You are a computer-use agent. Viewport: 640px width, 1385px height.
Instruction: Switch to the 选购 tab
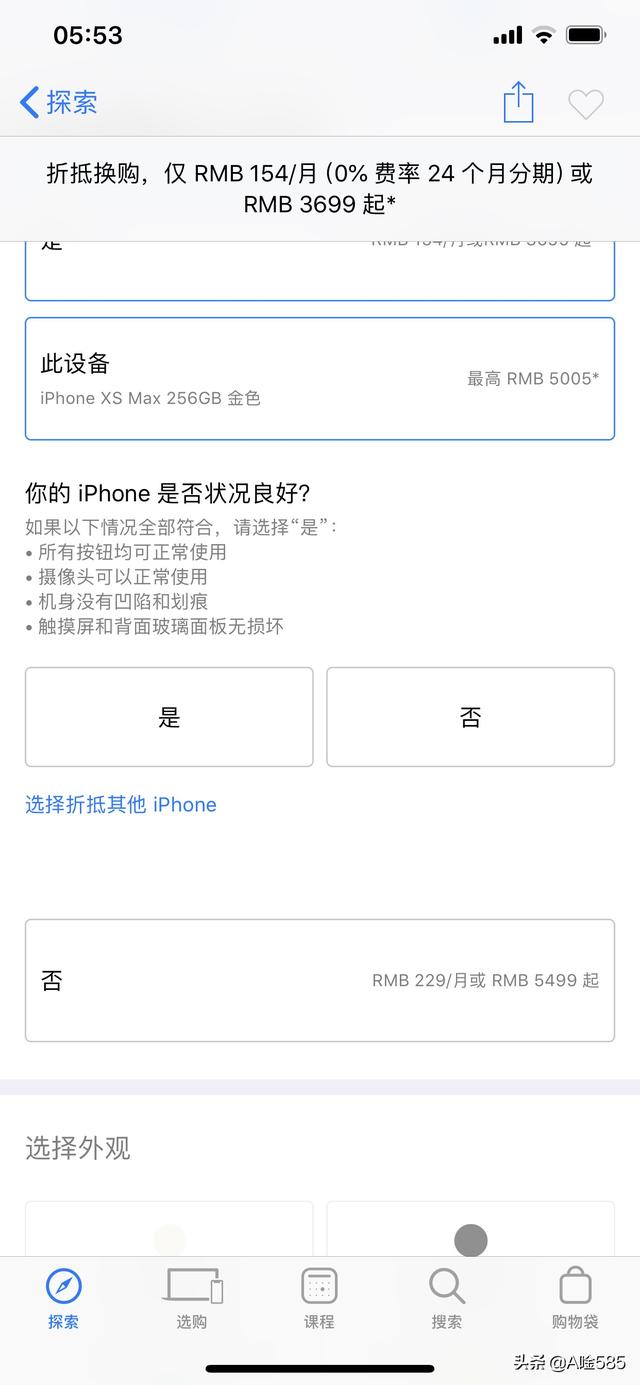click(192, 1298)
